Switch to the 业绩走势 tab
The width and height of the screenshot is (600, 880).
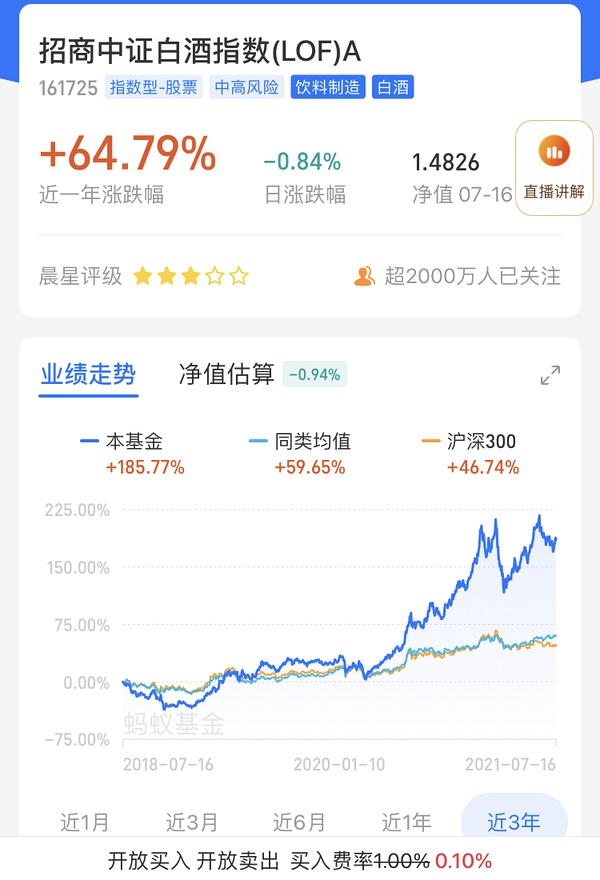pyautogui.click(x=88, y=375)
